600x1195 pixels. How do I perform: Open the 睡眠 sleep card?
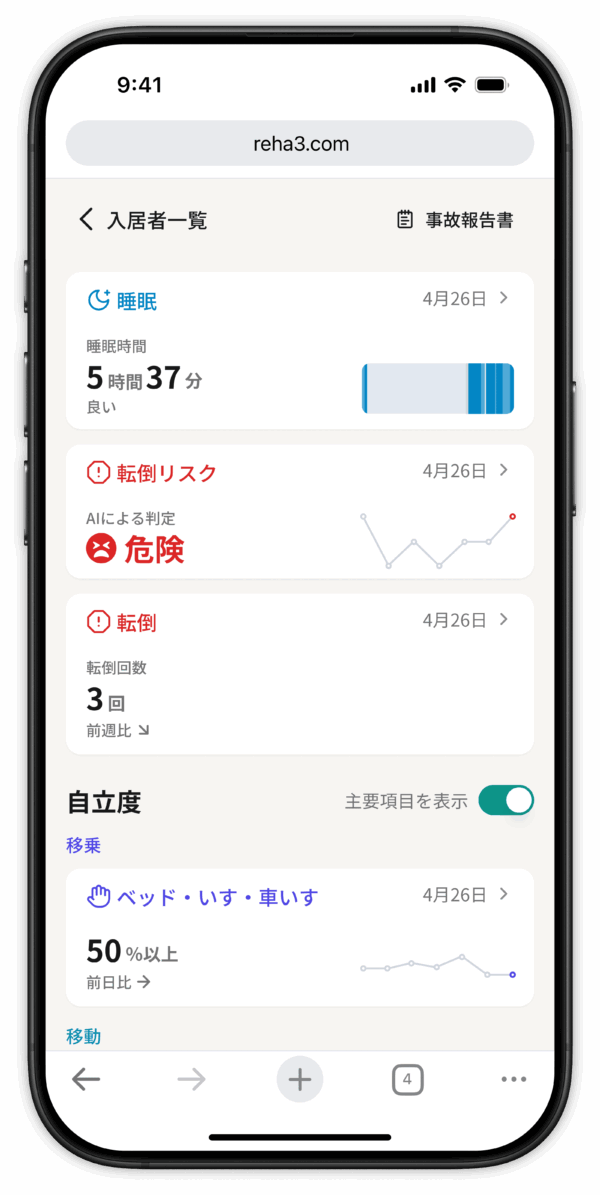[300, 350]
